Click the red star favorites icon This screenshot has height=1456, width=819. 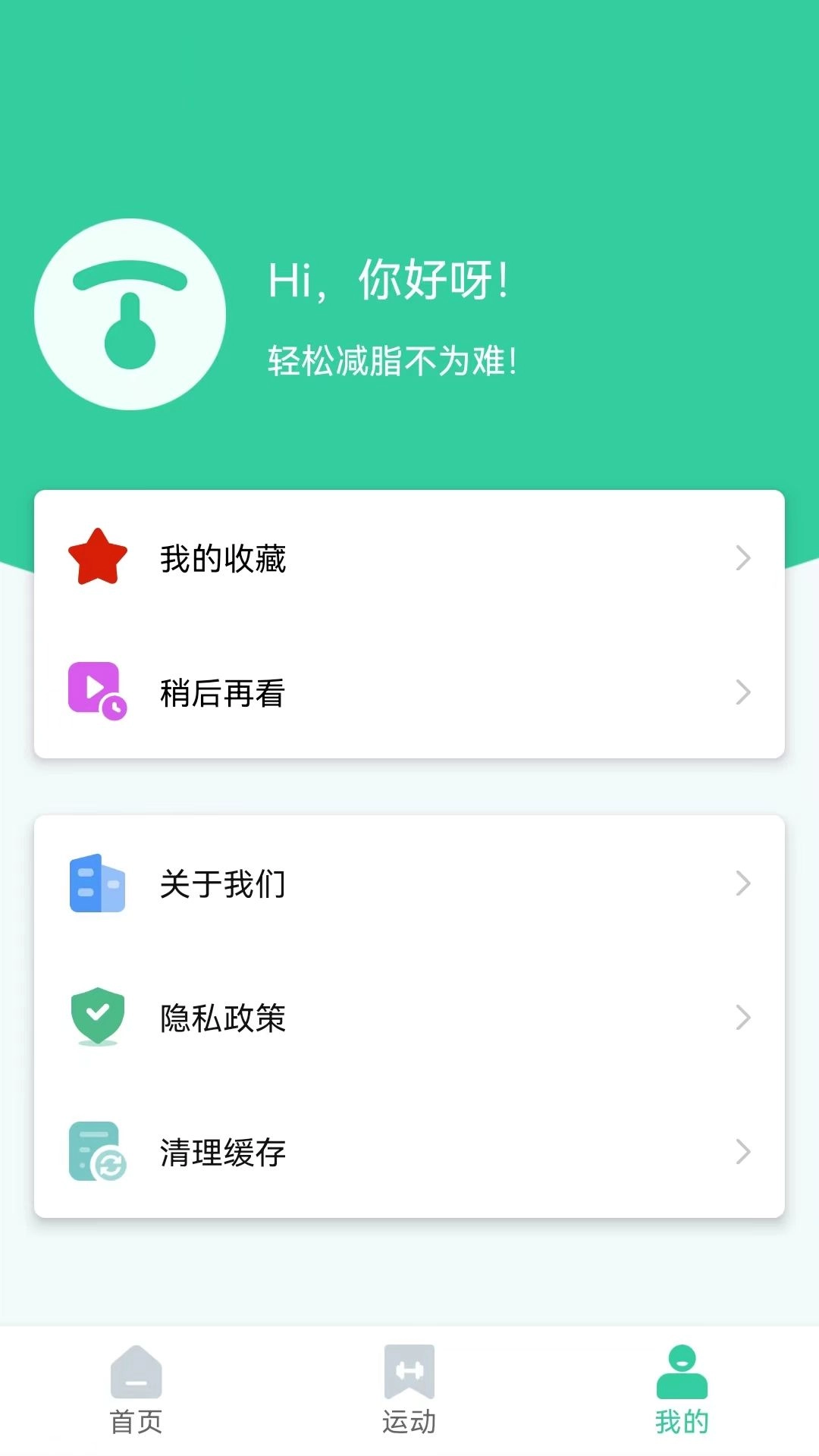point(97,559)
